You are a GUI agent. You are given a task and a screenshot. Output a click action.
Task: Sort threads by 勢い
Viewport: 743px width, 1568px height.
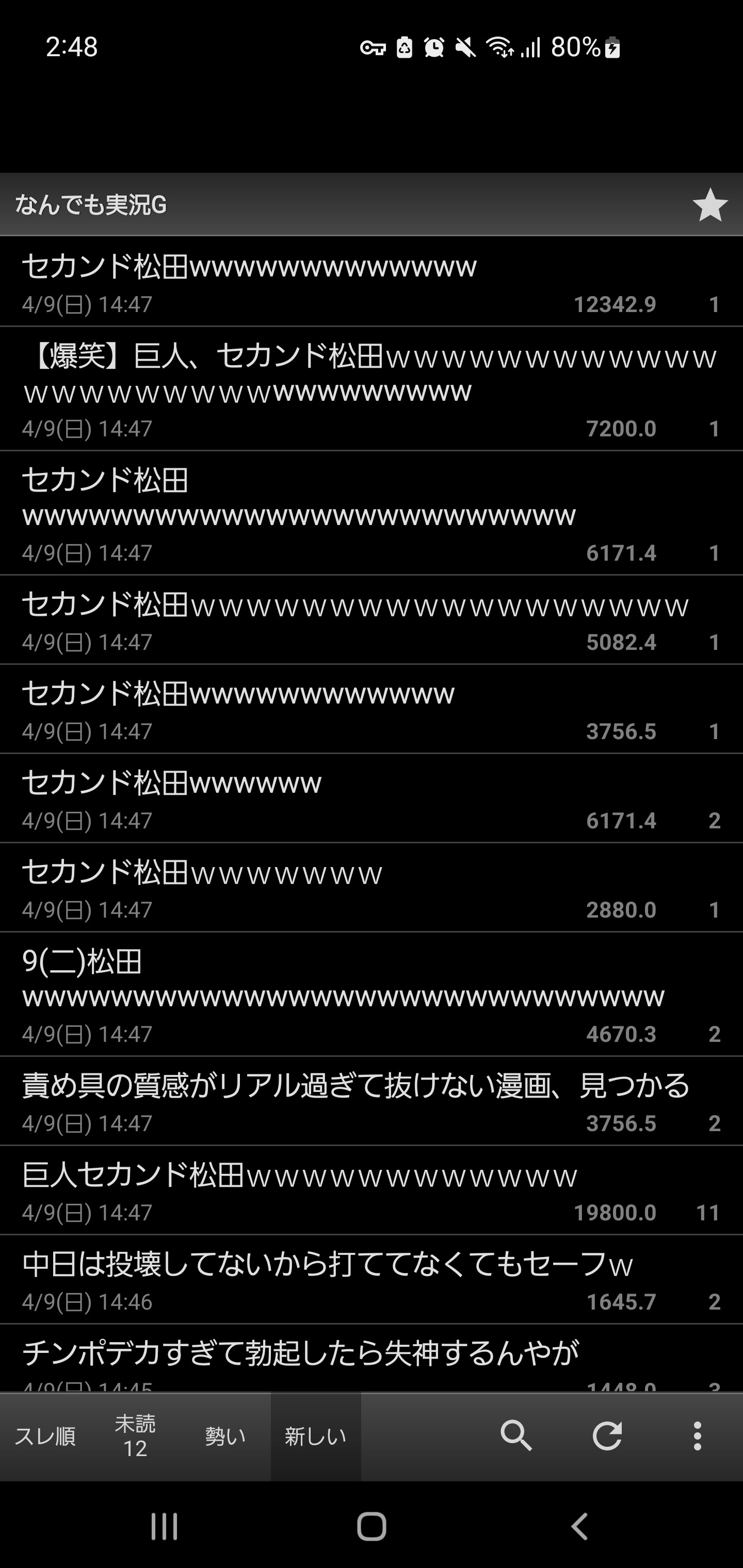(x=225, y=1436)
